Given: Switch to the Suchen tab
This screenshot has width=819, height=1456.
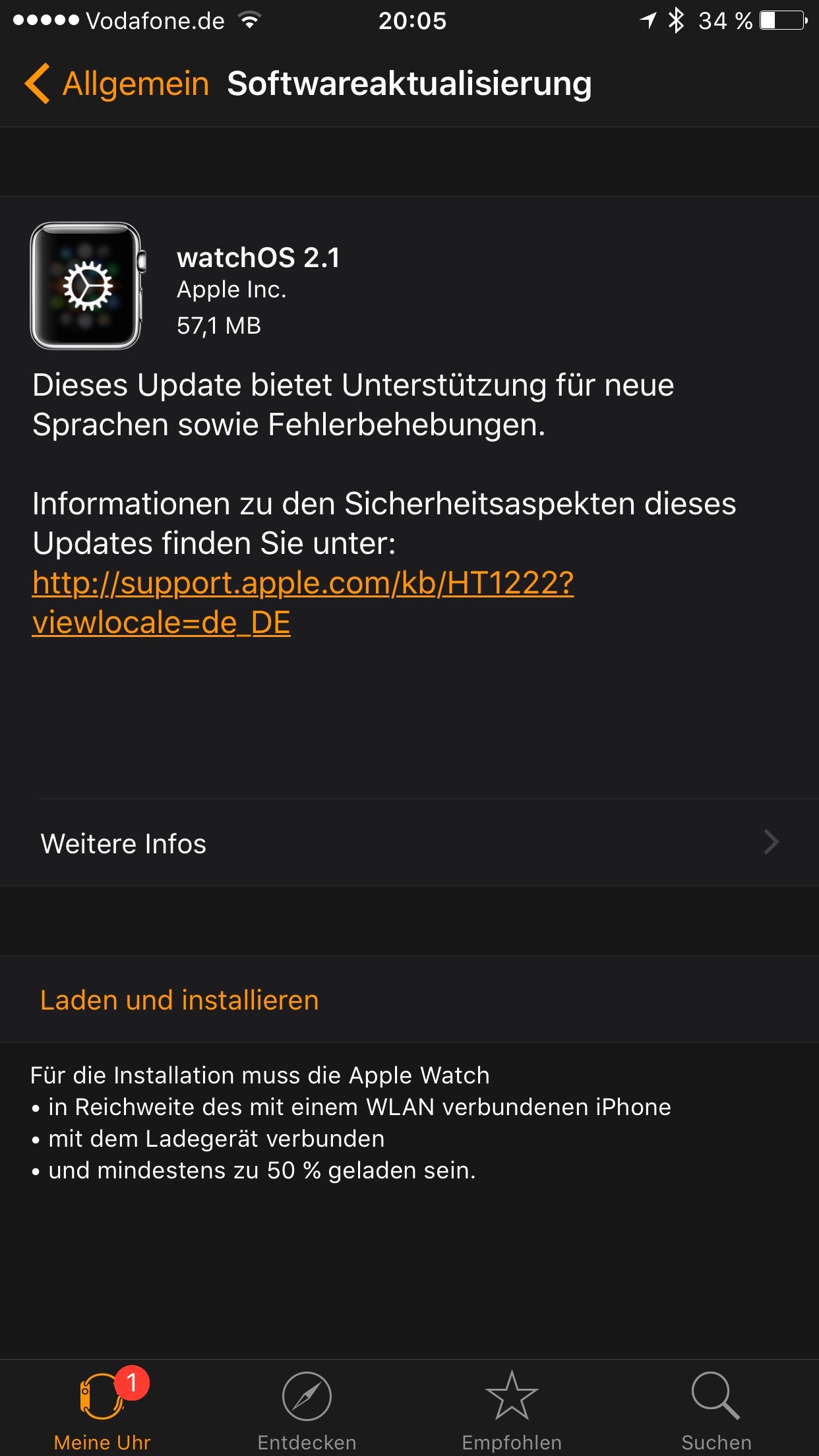Looking at the screenshot, I should [716, 1409].
